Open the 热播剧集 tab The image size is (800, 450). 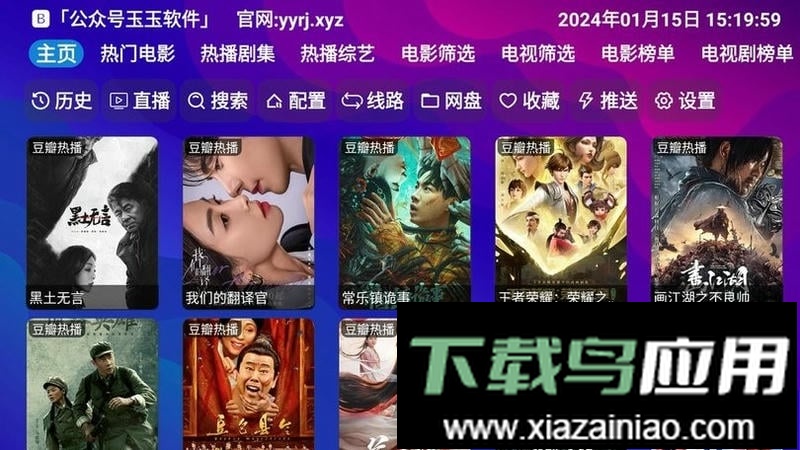coord(237,54)
